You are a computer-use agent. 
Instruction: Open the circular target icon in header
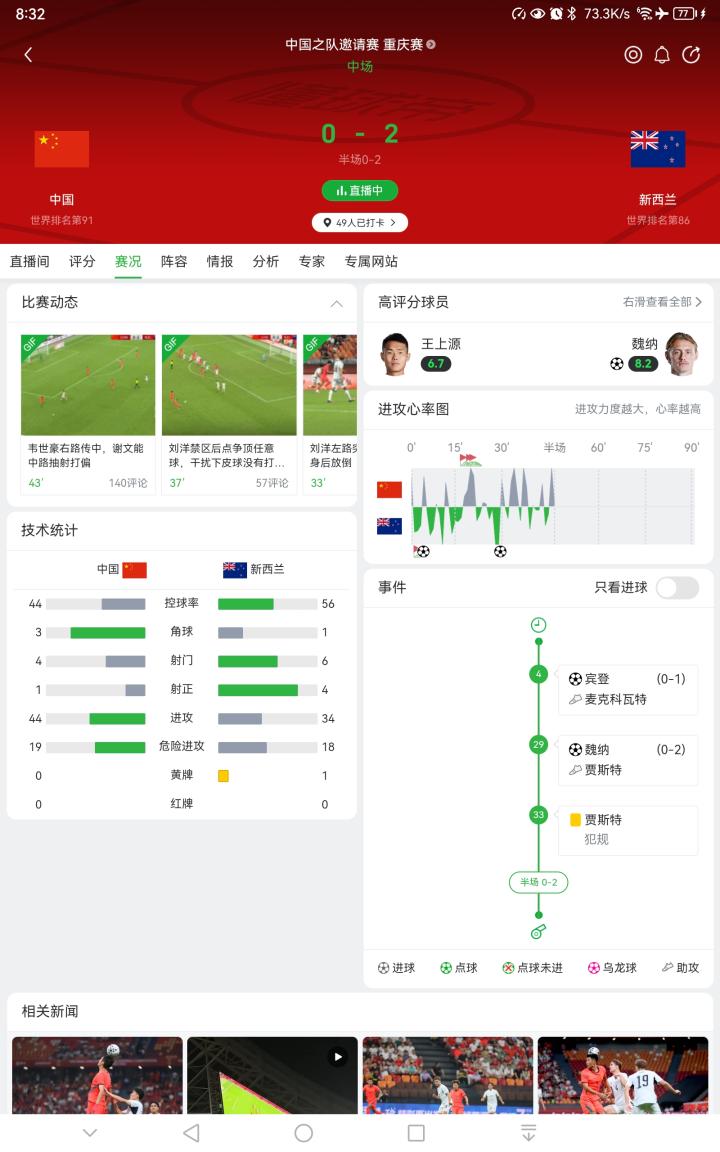pos(633,54)
